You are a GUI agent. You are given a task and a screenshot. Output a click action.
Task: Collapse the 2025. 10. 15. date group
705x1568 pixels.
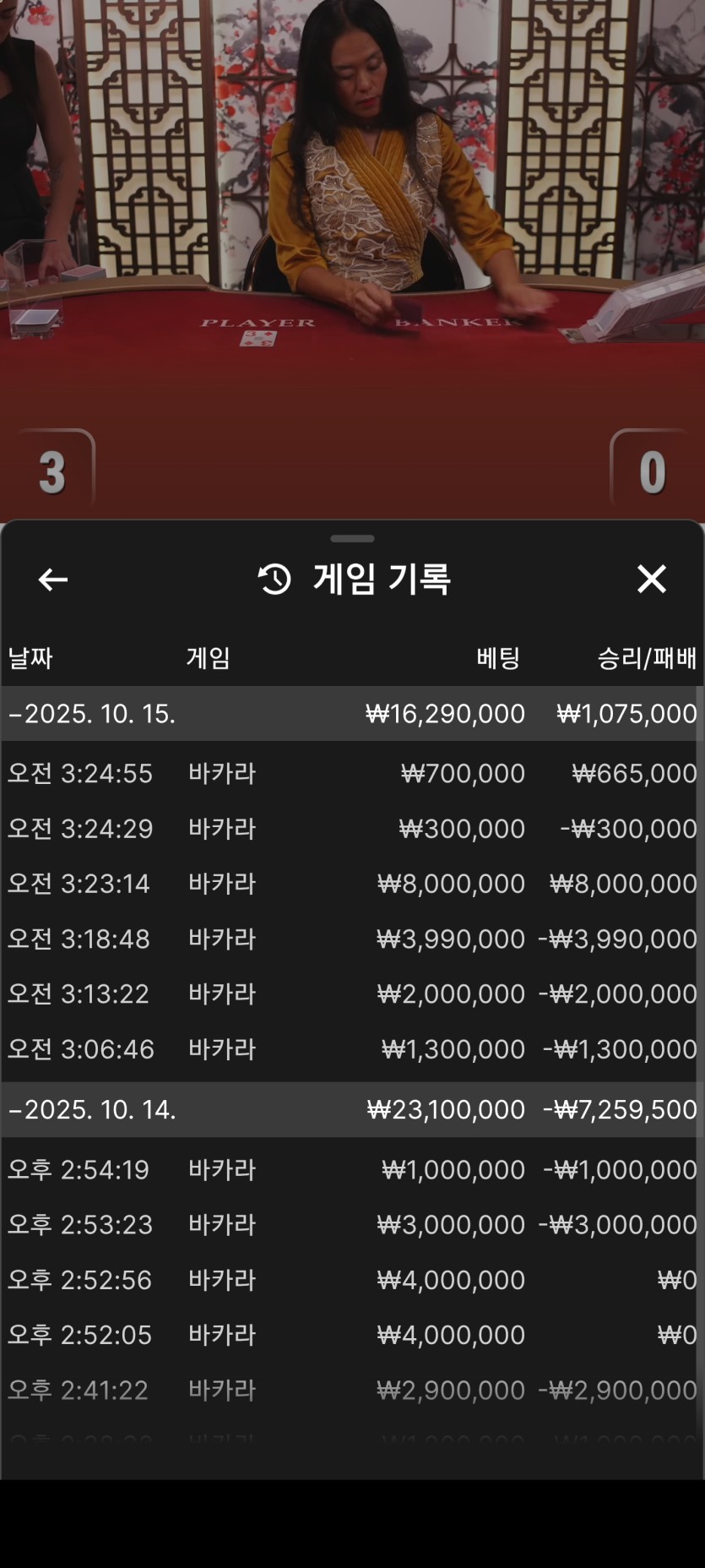click(92, 714)
